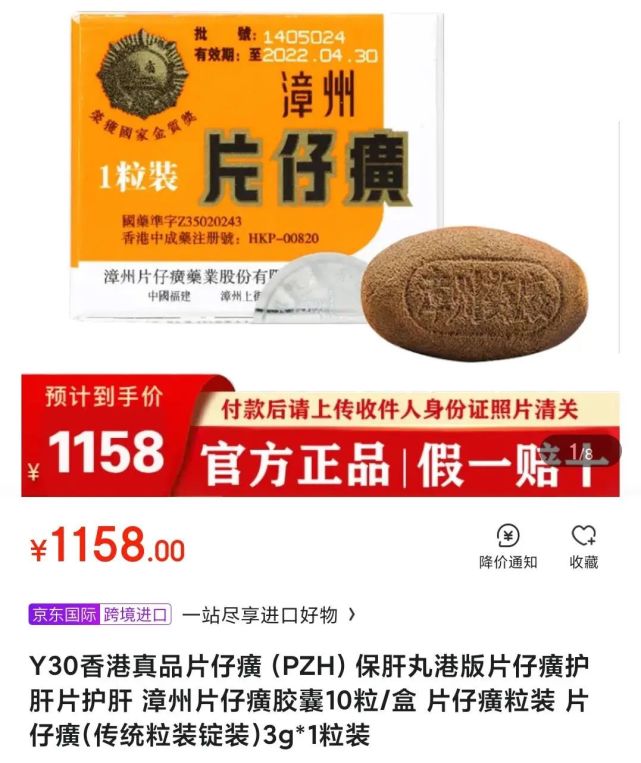Screen dimensions: 641x763
Task: Open 一站尽享进口好物 link
Action: pyautogui.click(x=266, y=615)
